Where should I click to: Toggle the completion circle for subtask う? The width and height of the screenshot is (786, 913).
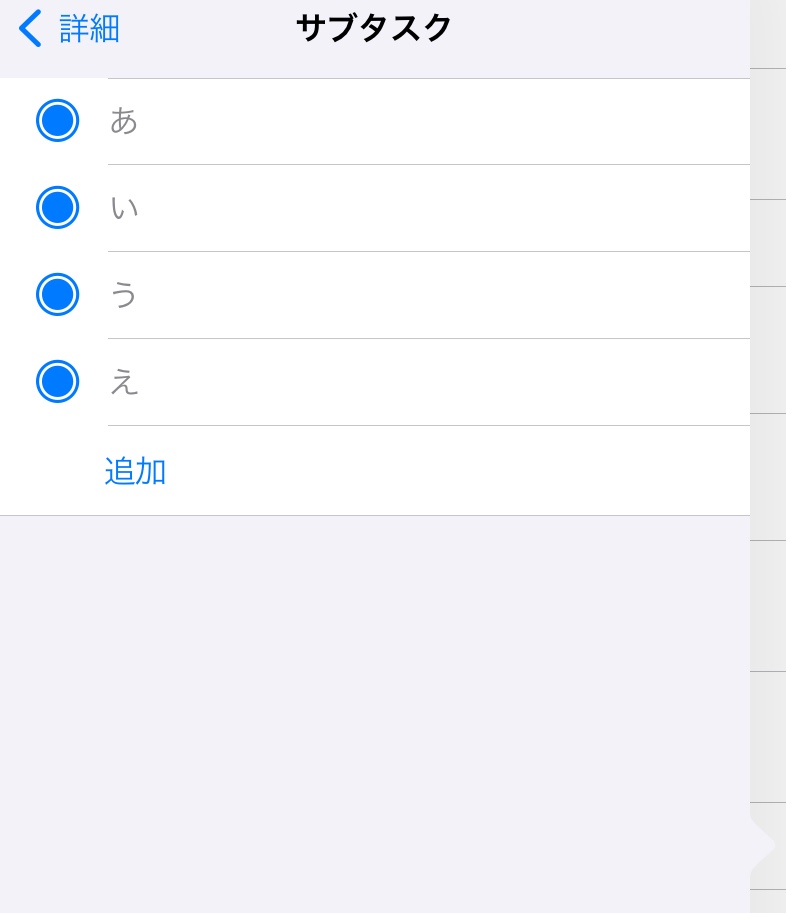pos(58,295)
